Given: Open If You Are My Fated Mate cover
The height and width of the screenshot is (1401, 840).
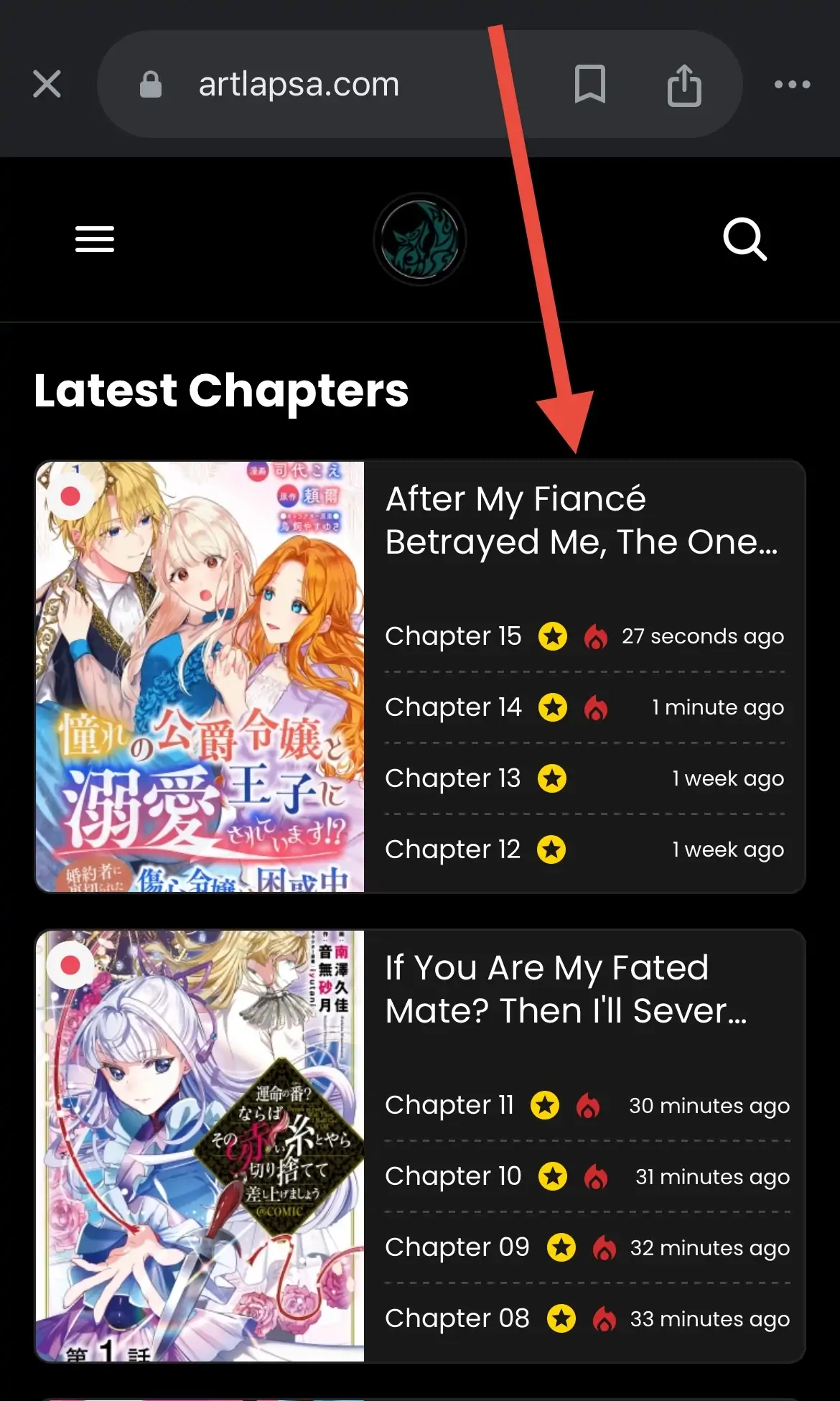Looking at the screenshot, I should click(200, 1145).
